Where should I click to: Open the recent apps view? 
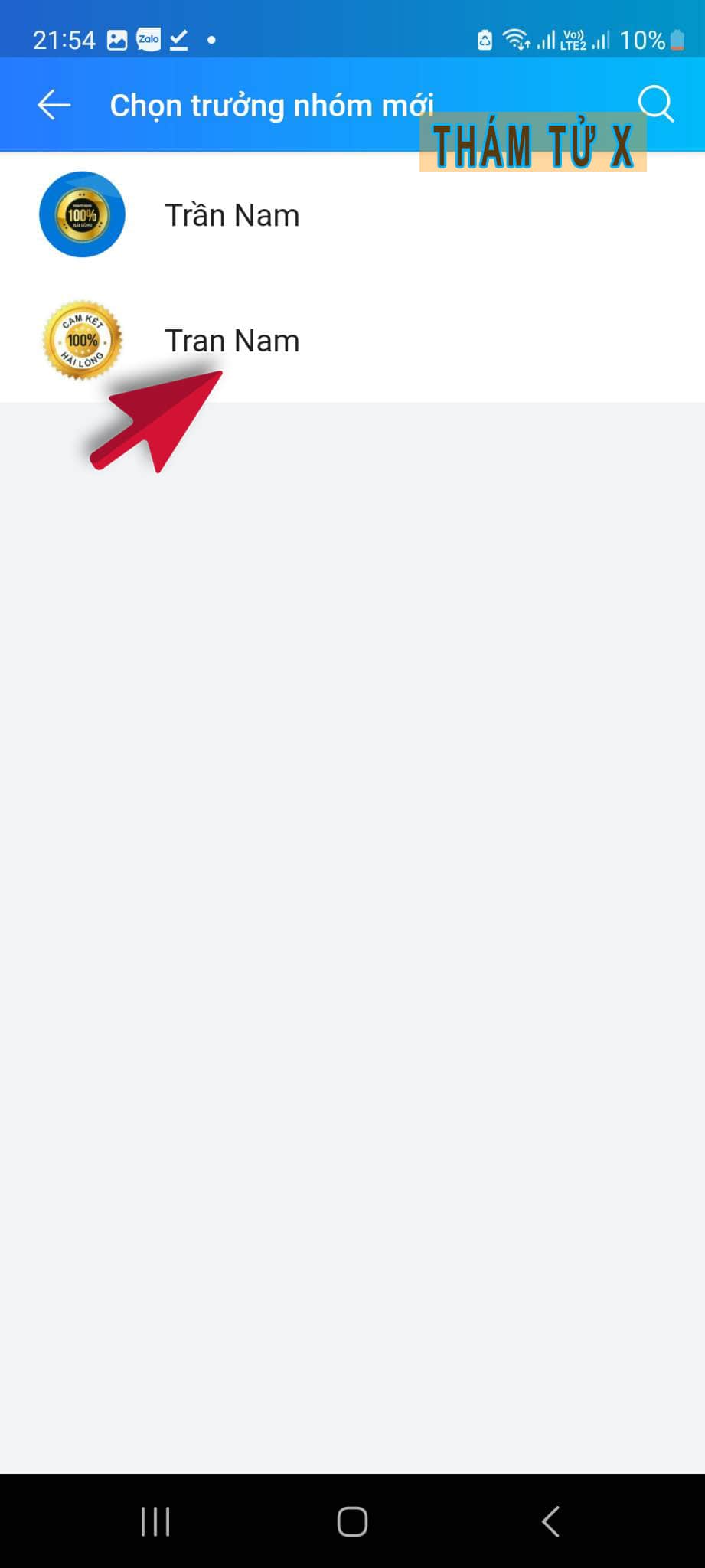(x=155, y=1521)
